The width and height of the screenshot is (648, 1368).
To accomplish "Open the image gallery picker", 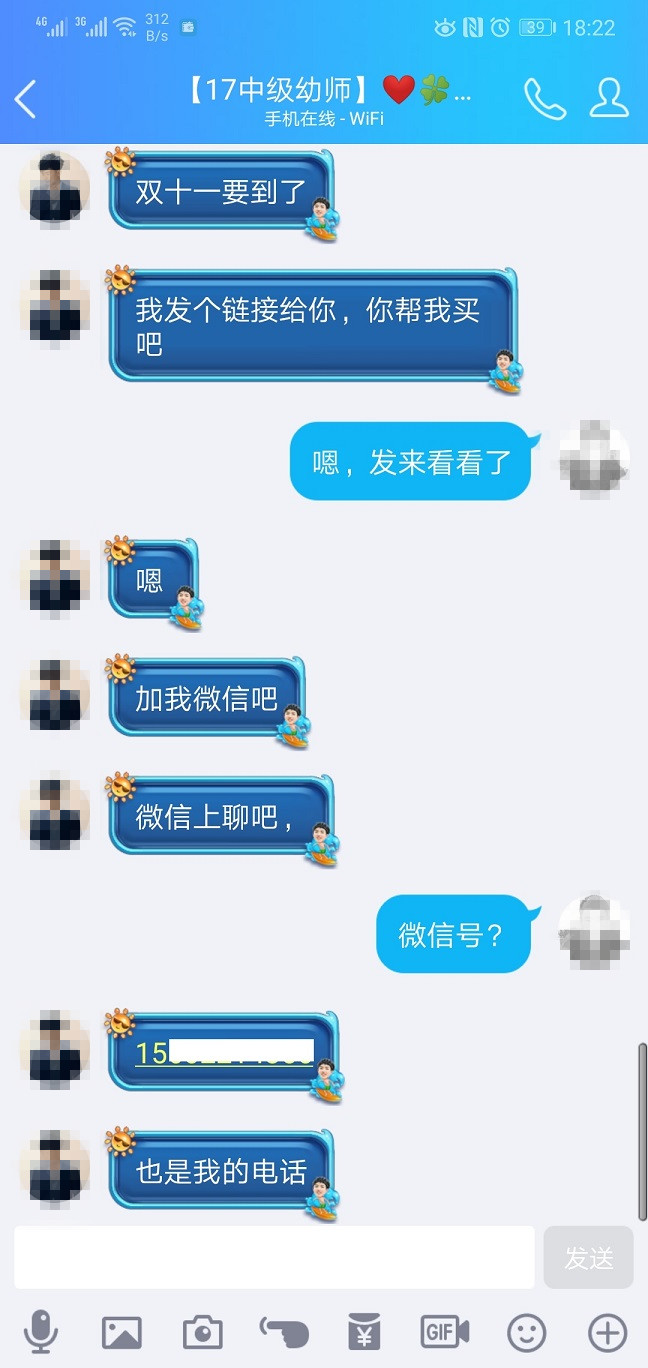I will [122, 1332].
